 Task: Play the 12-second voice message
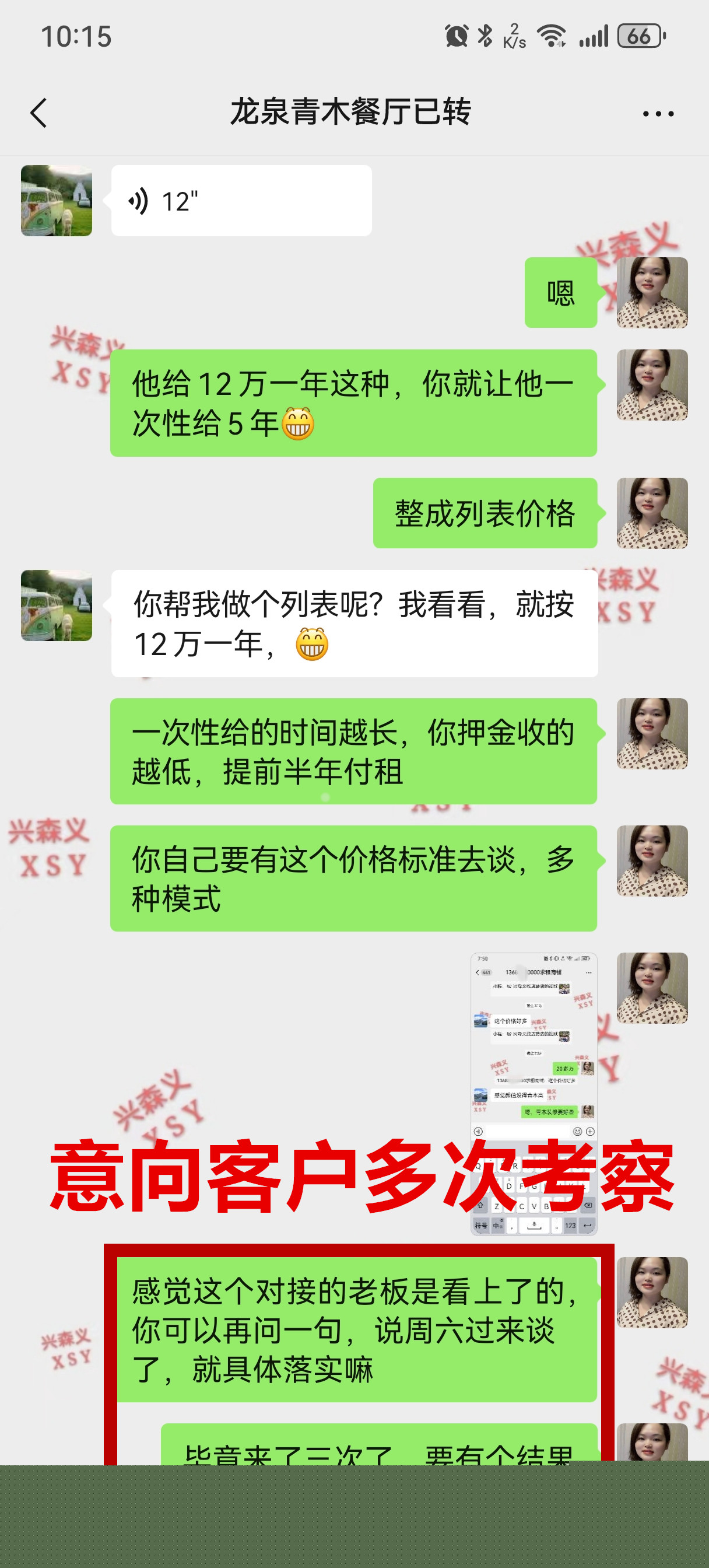coord(241,201)
